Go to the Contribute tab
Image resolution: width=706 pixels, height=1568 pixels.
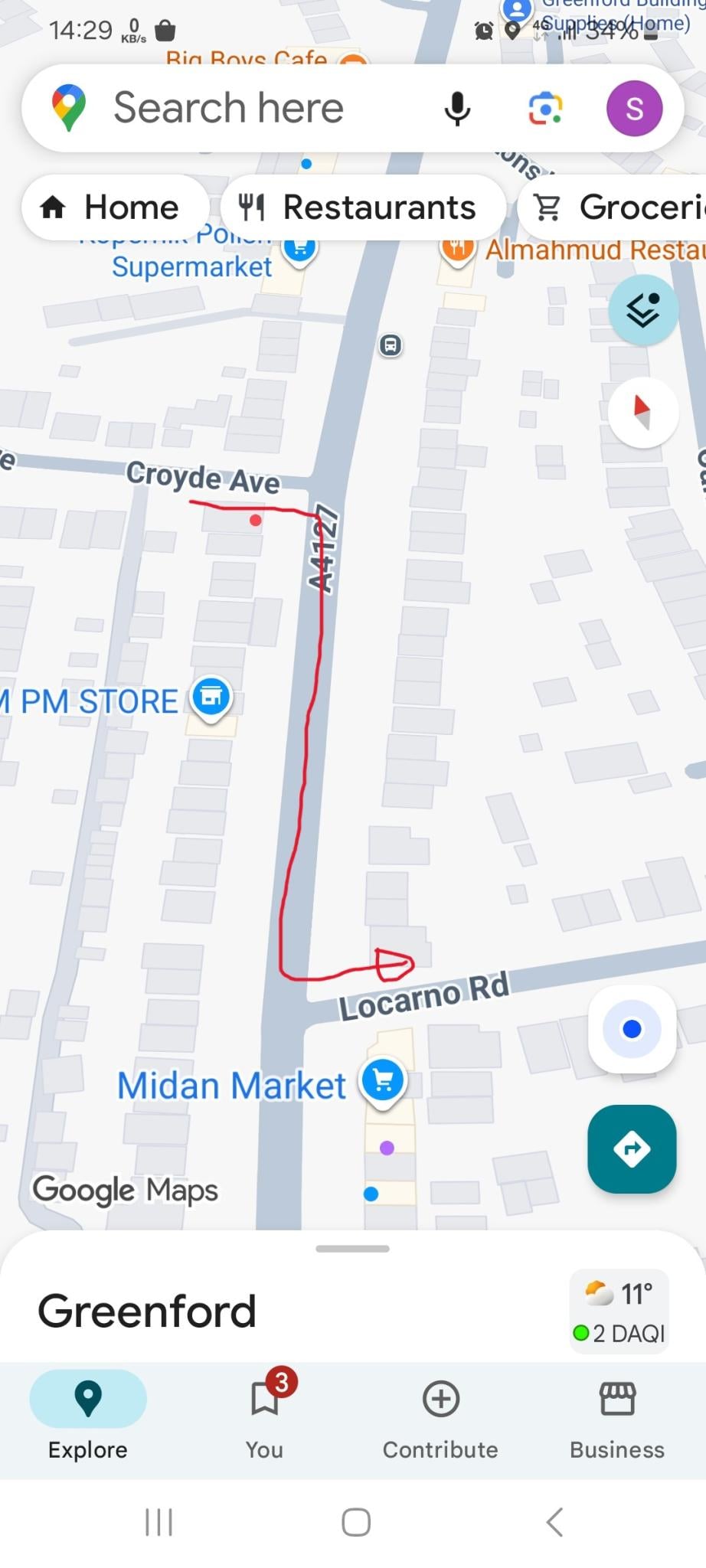(x=440, y=1416)
